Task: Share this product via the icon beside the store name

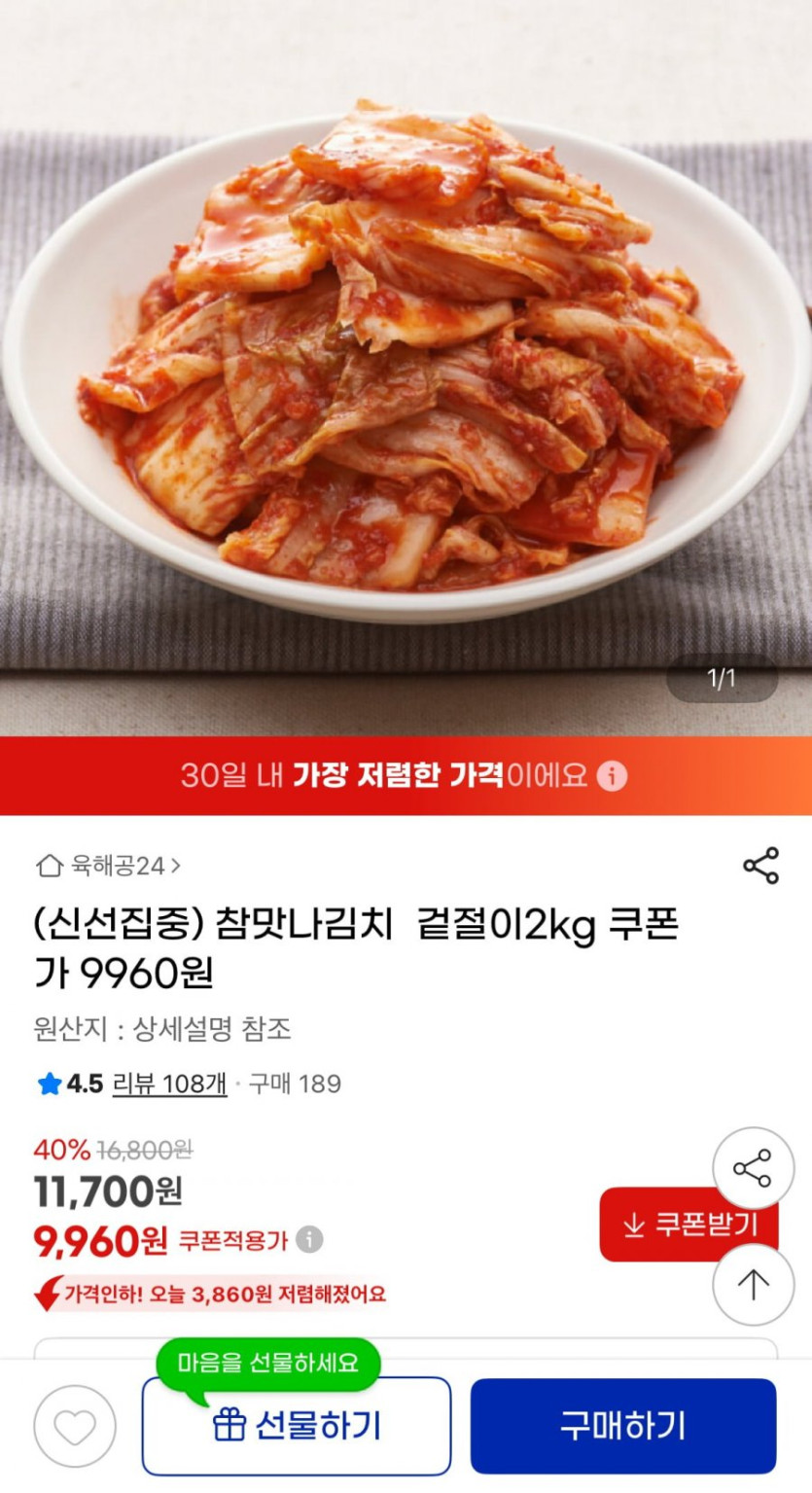Action: (x=760, y=866)
